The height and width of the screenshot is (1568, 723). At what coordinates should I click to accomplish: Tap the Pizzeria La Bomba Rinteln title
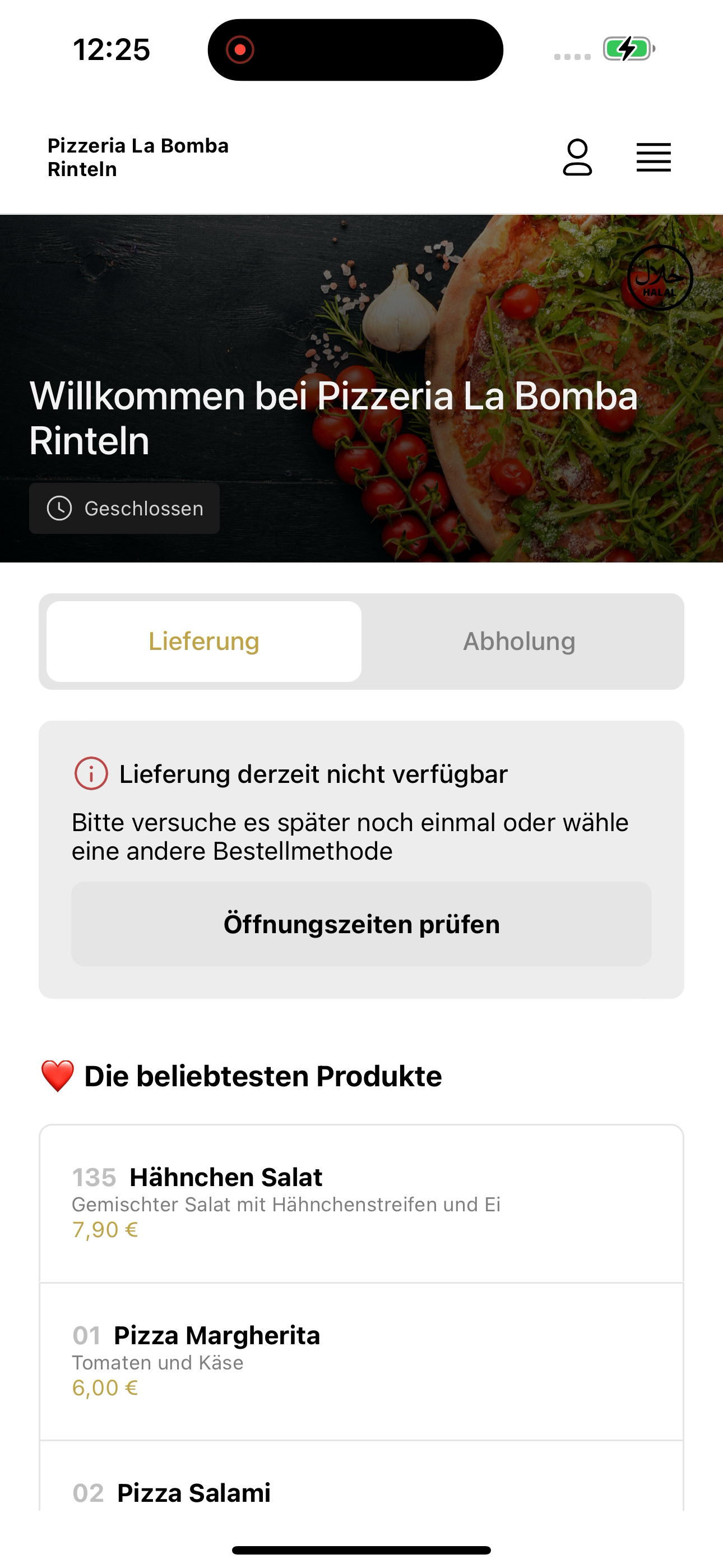pyautogui.click(x=138, y=157)
